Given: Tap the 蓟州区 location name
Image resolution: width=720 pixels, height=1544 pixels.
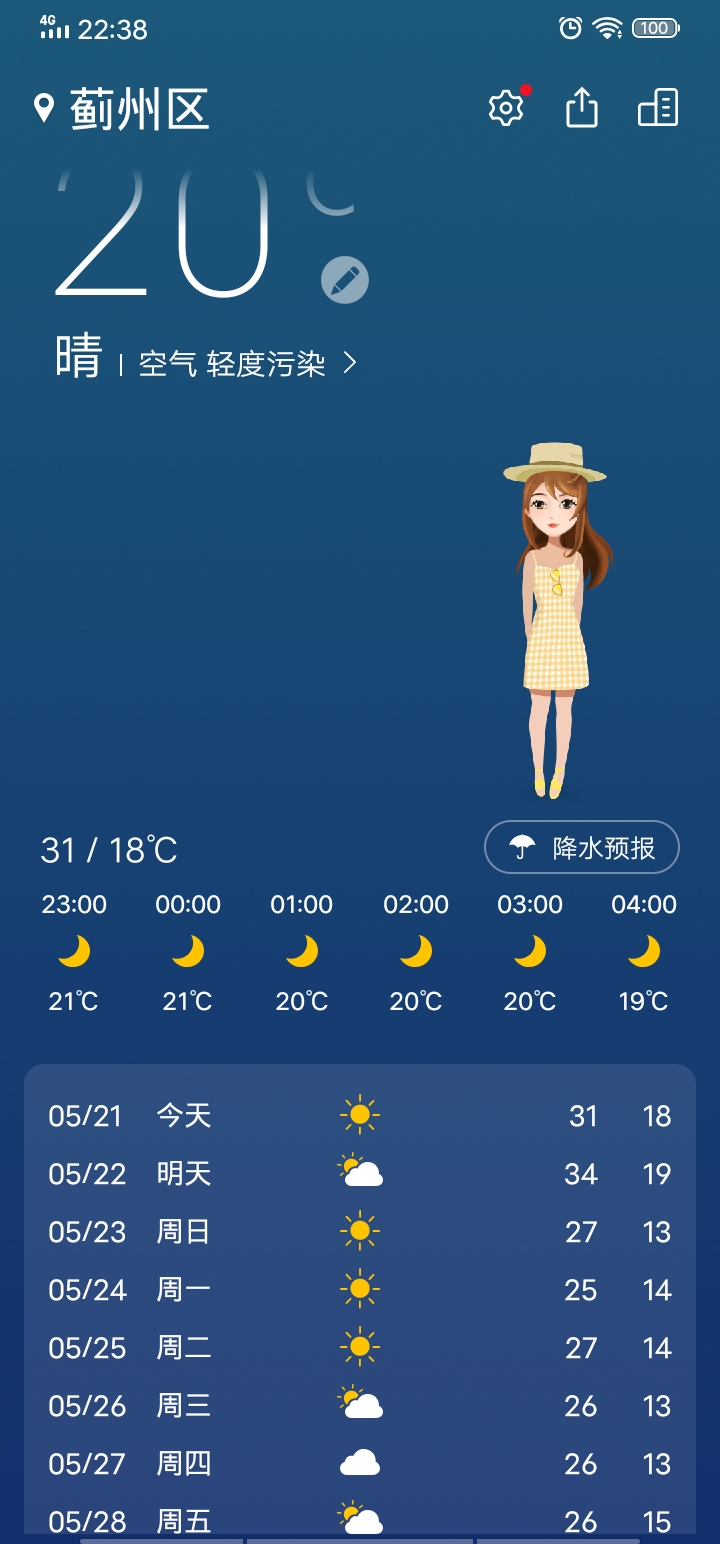Looking at the screenshot, I should 138,109.
